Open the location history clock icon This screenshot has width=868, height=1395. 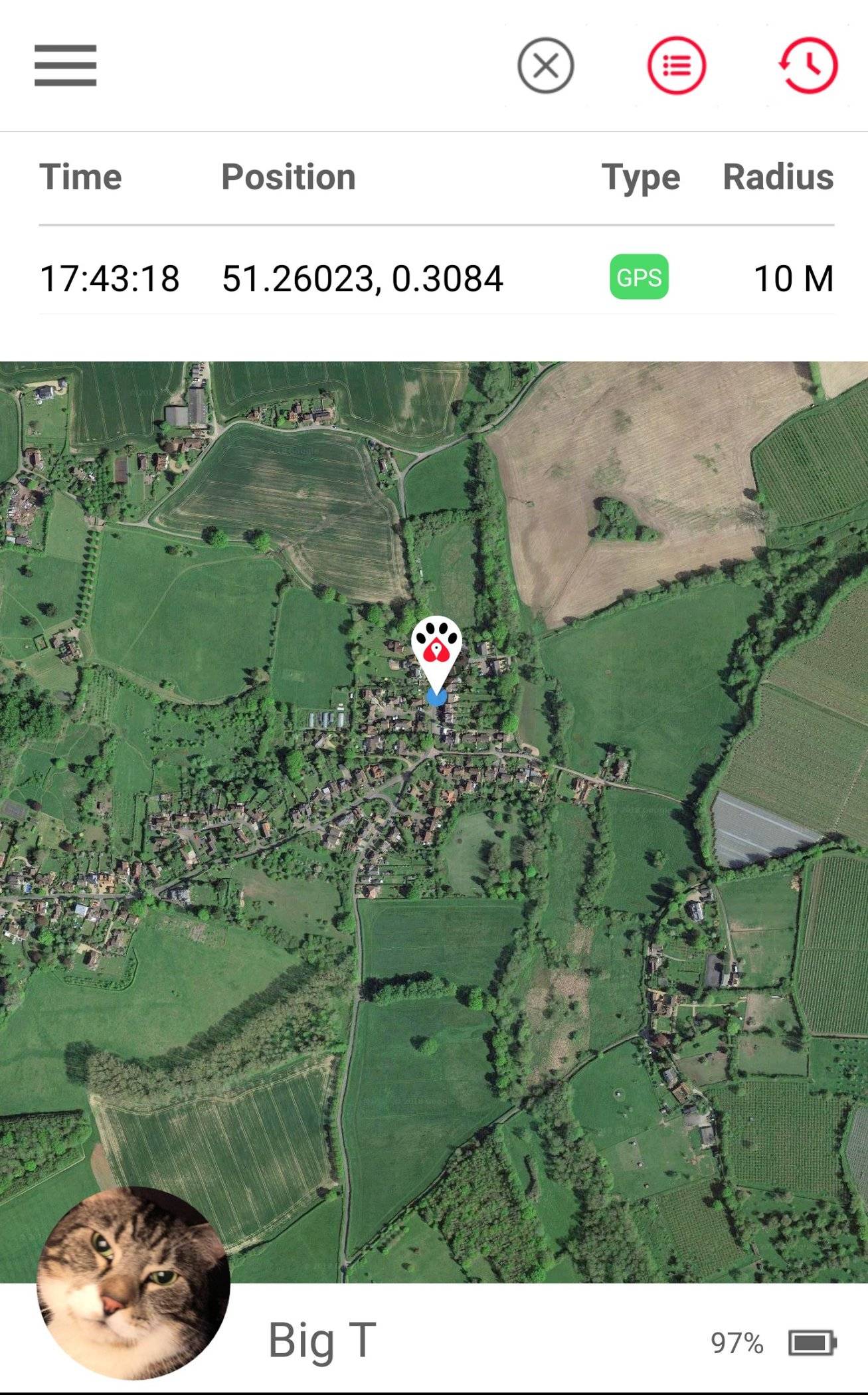tap(808, 66)
